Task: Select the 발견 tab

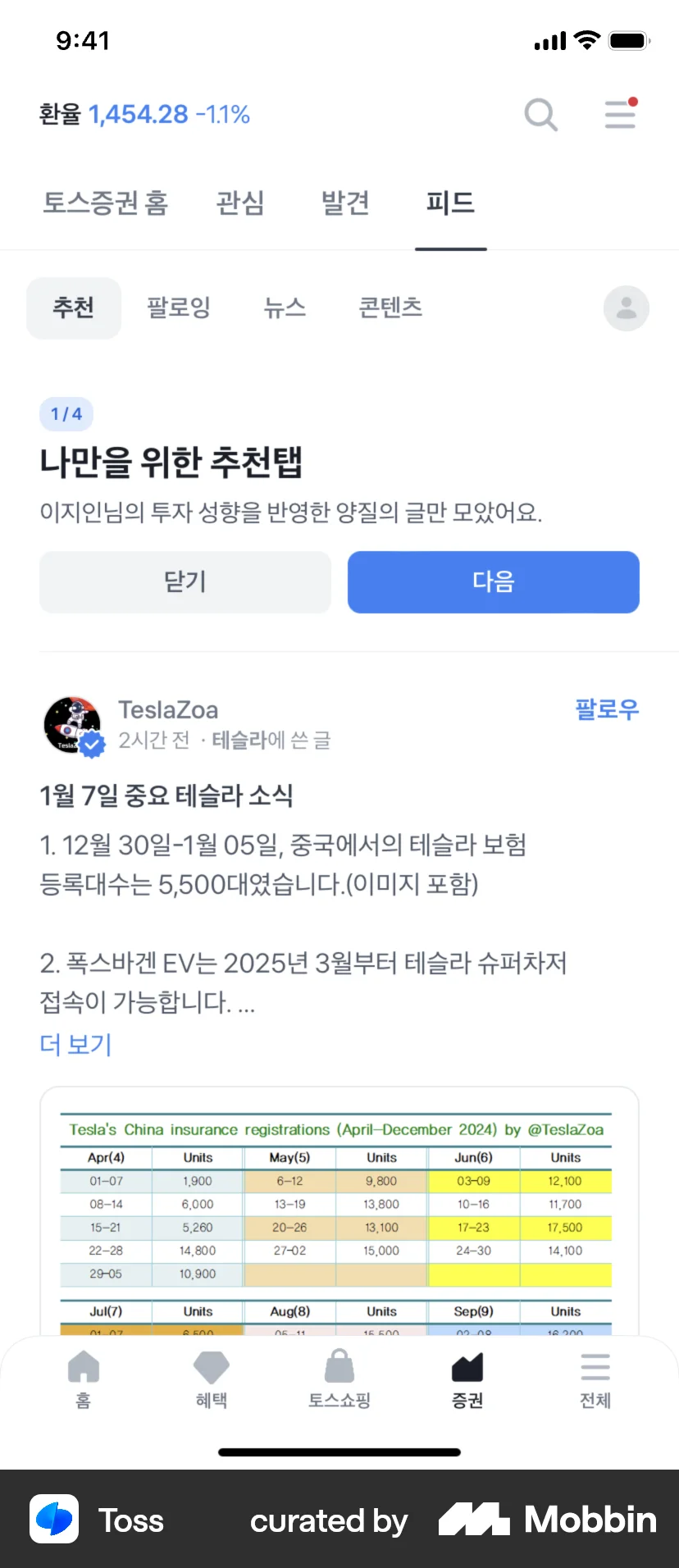Action: (344, 203)
